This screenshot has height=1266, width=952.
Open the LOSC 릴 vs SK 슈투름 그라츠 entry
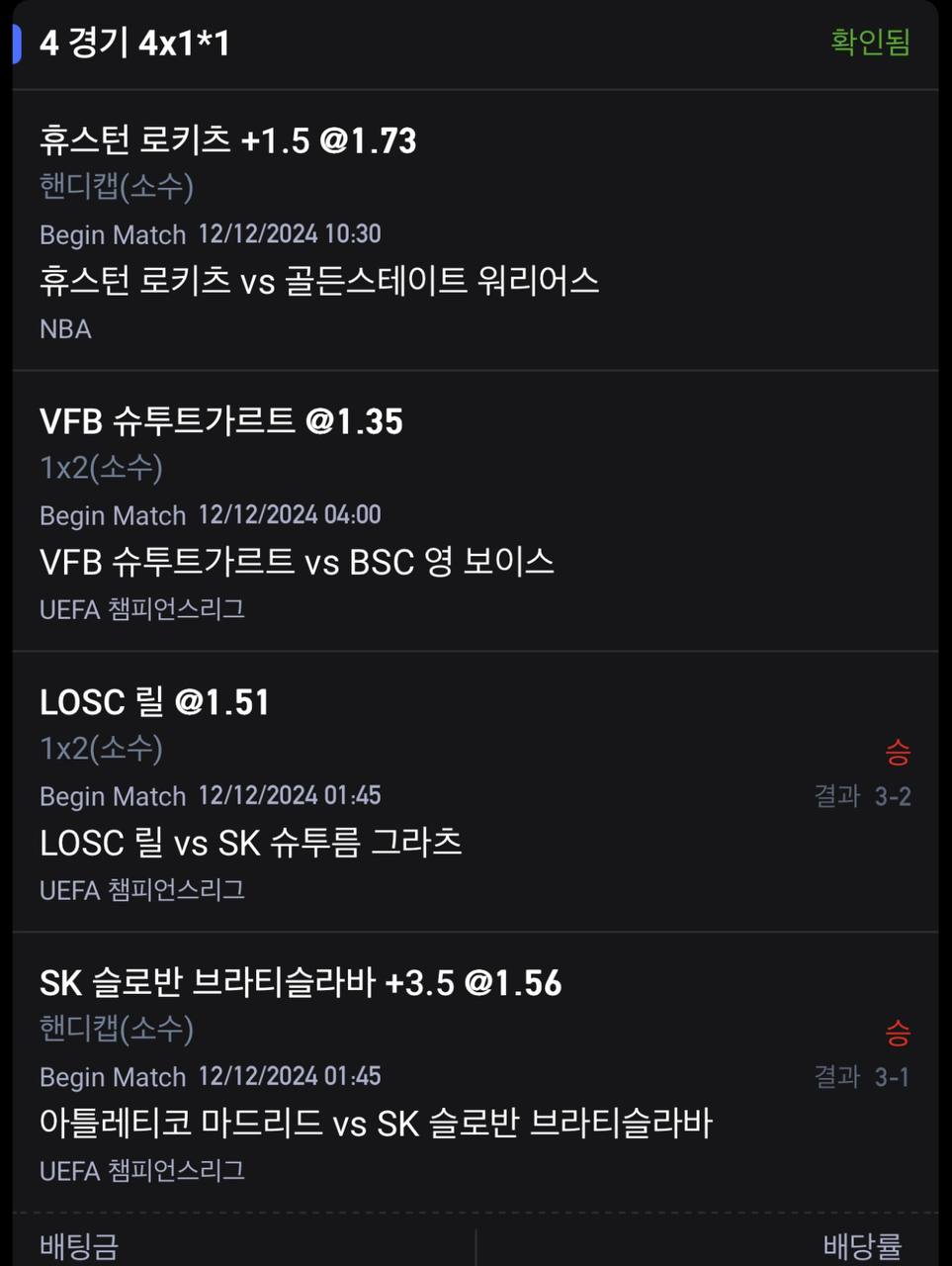pyautogui.click(x=251, y=844)
